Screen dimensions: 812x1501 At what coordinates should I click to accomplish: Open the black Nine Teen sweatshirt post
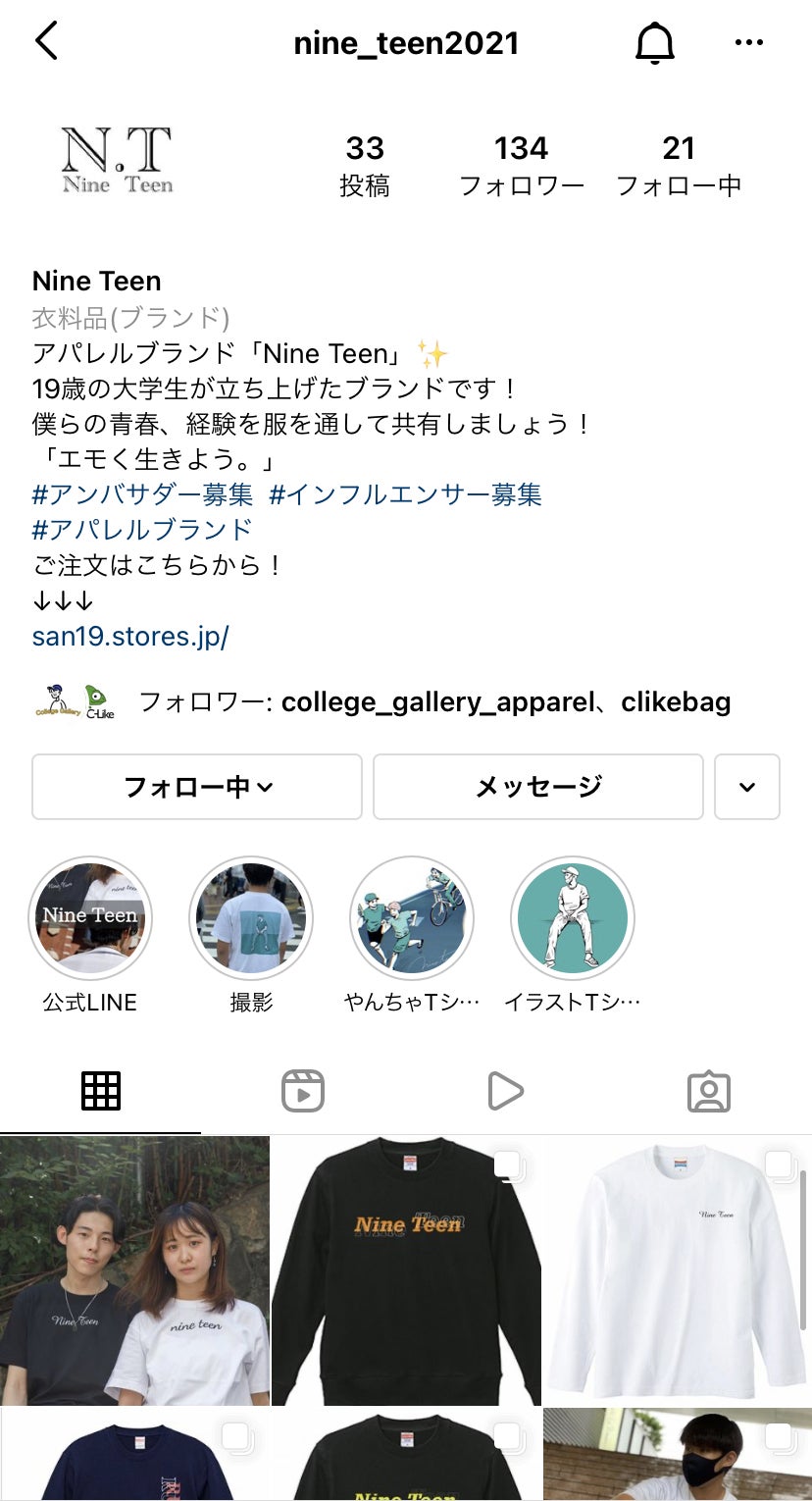(x=406, y=1269)
